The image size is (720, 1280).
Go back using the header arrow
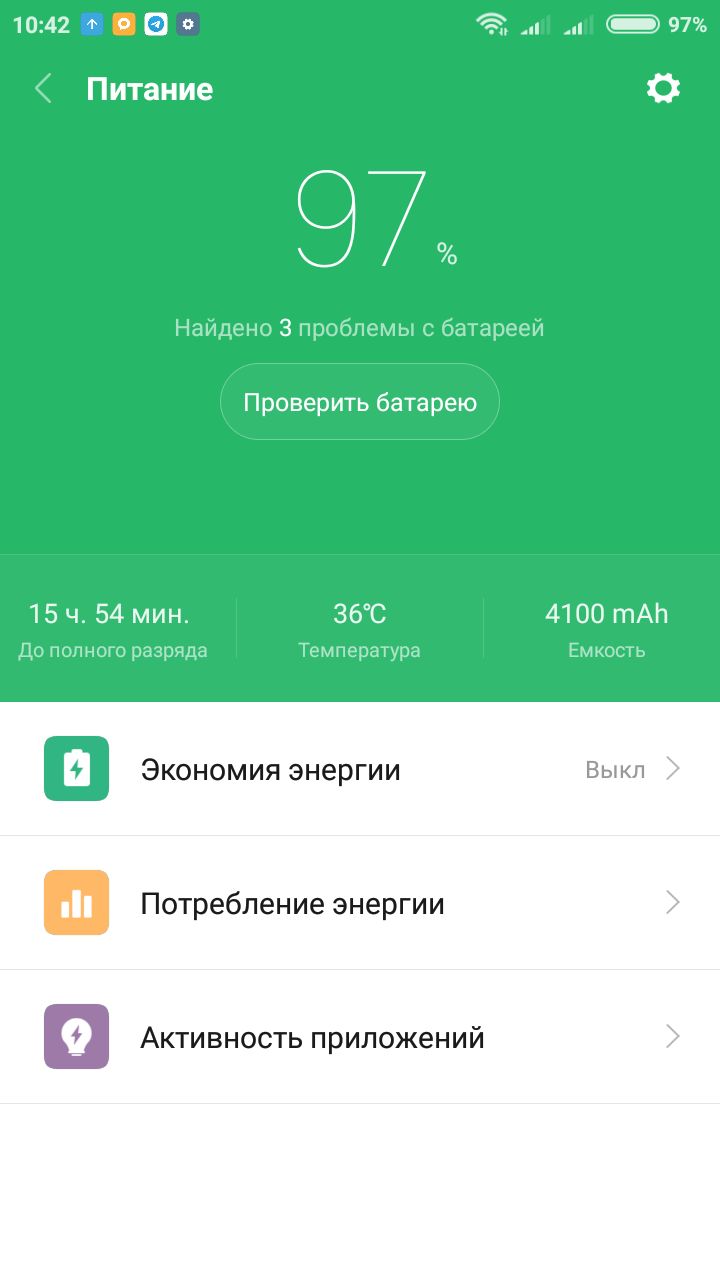tap(43, 89)
